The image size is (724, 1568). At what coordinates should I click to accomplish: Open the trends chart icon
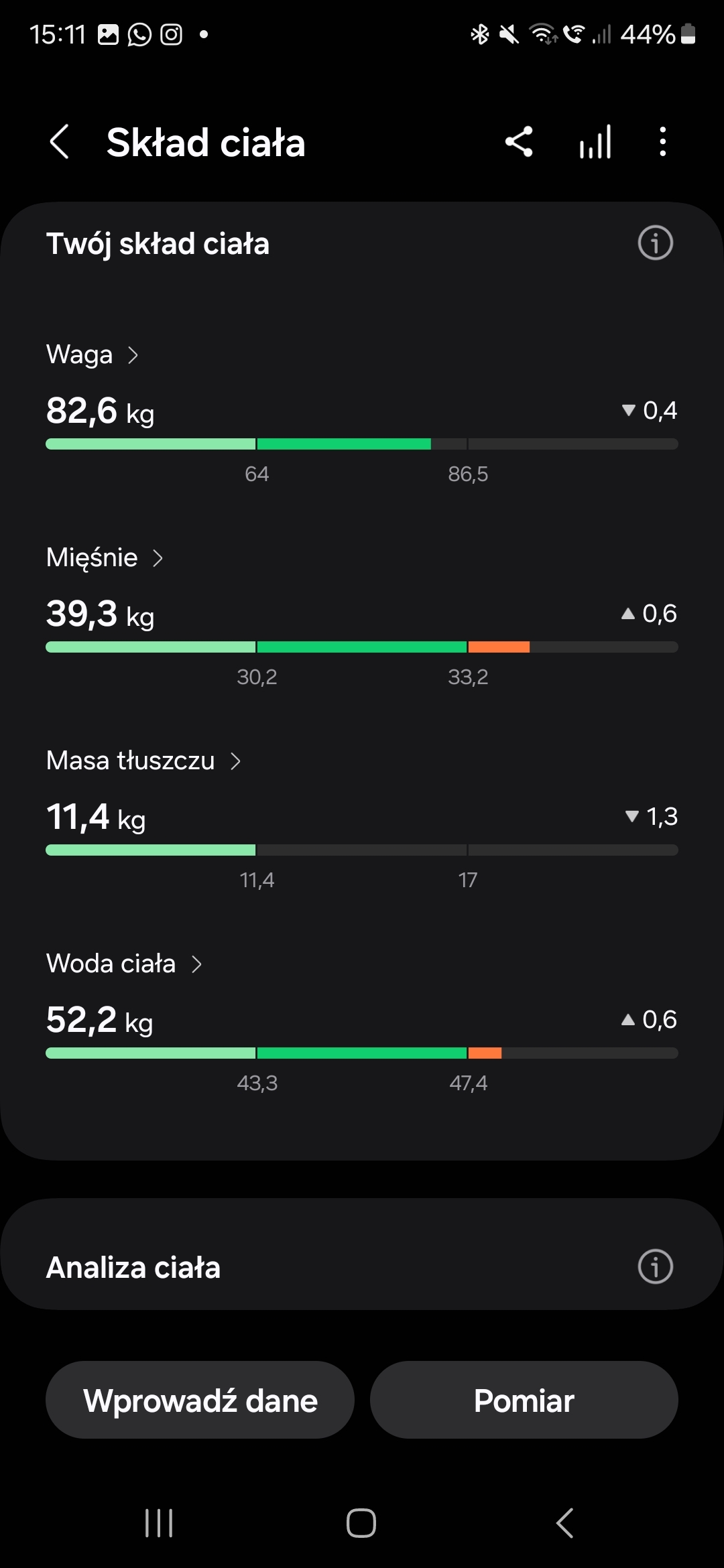595,142
